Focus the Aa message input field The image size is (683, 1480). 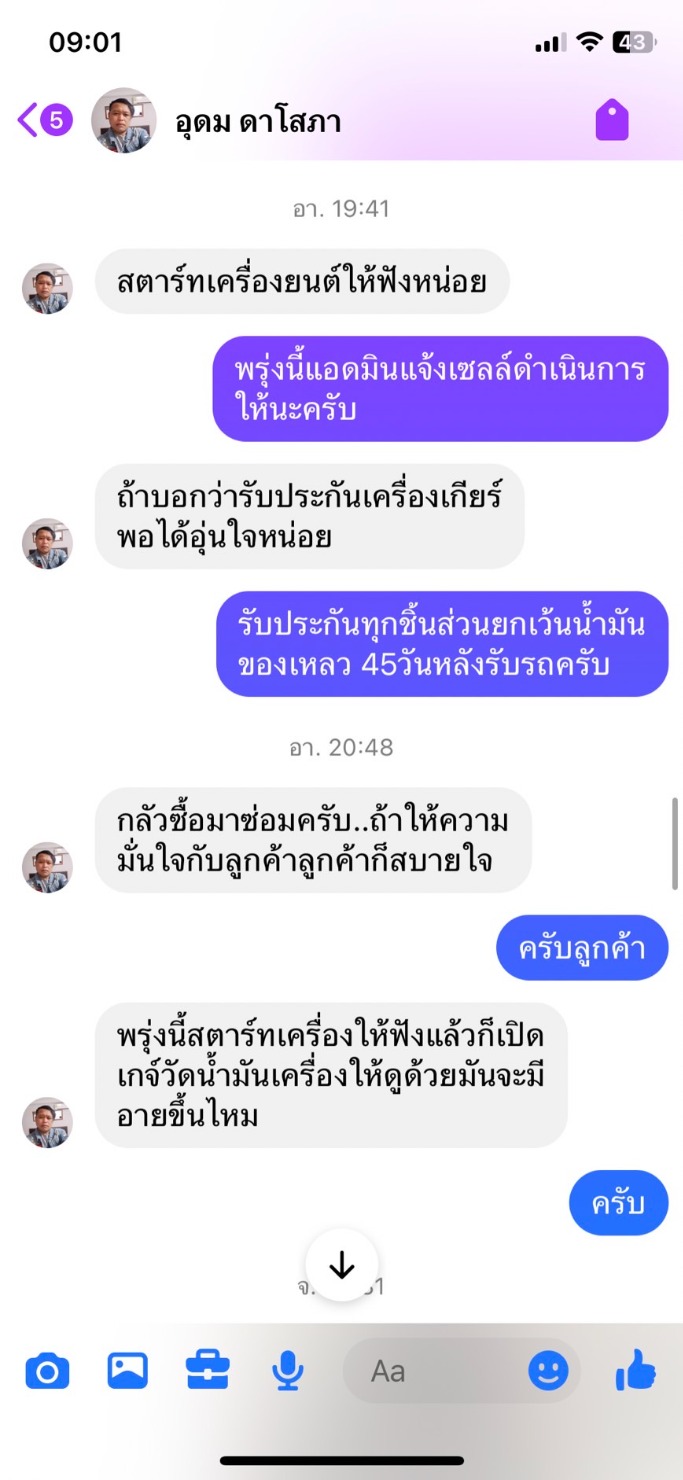(430, 1370)
